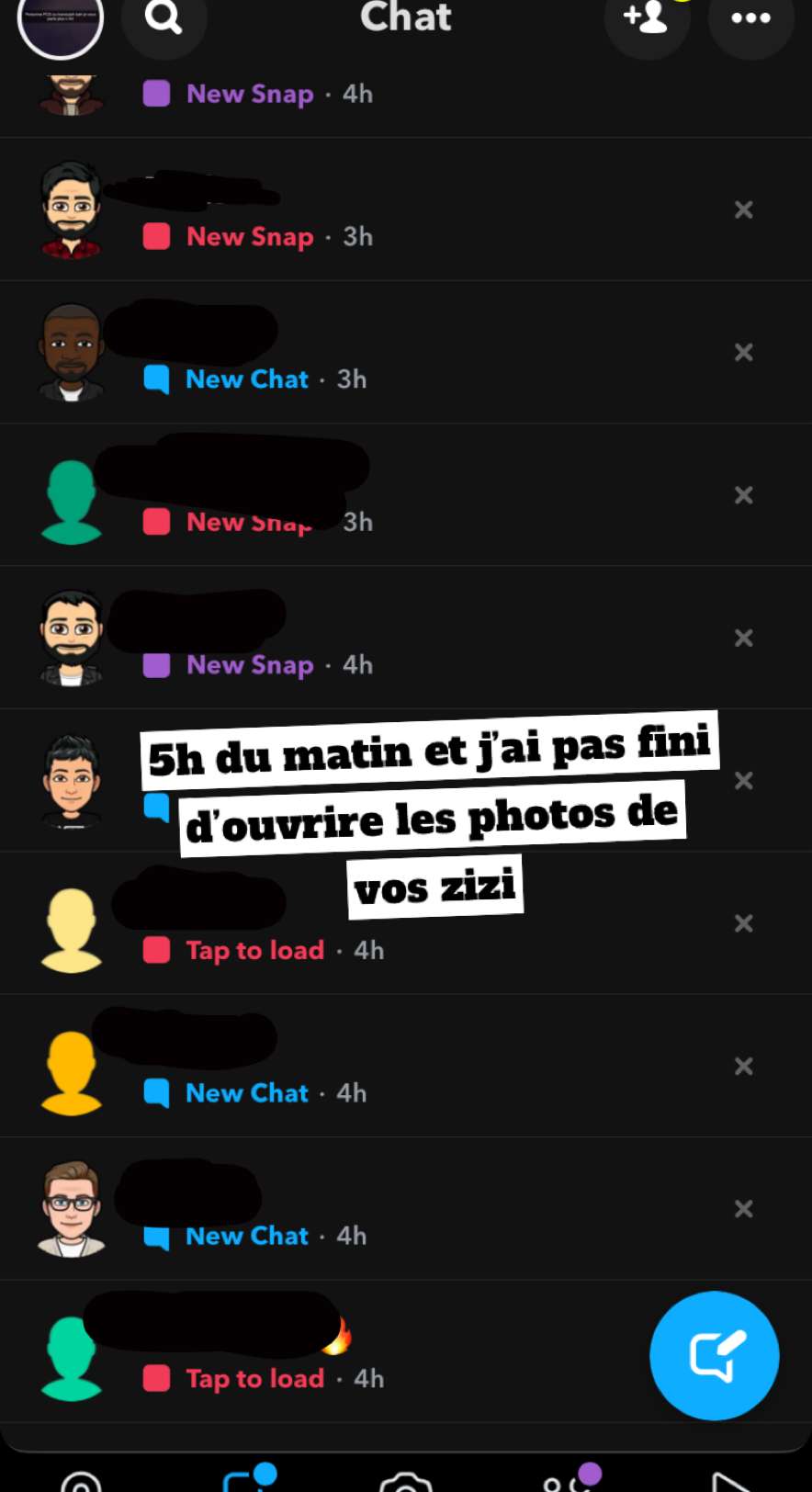Tap the add friend icon
812x1492 pixels.
click(x=647, y=17)
